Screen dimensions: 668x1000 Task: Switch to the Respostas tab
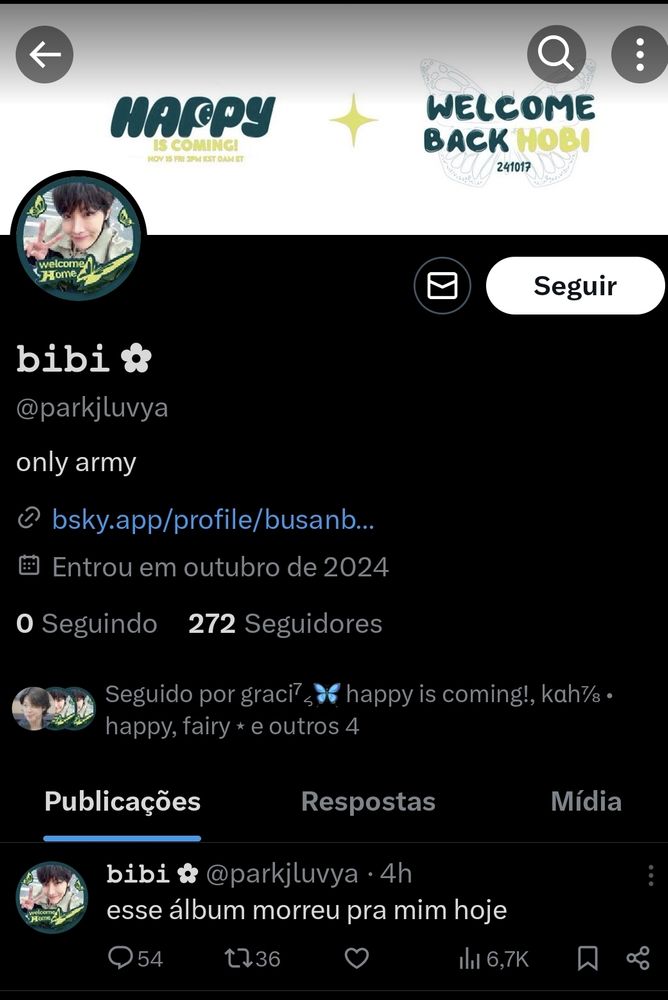(x=368, y=802)
